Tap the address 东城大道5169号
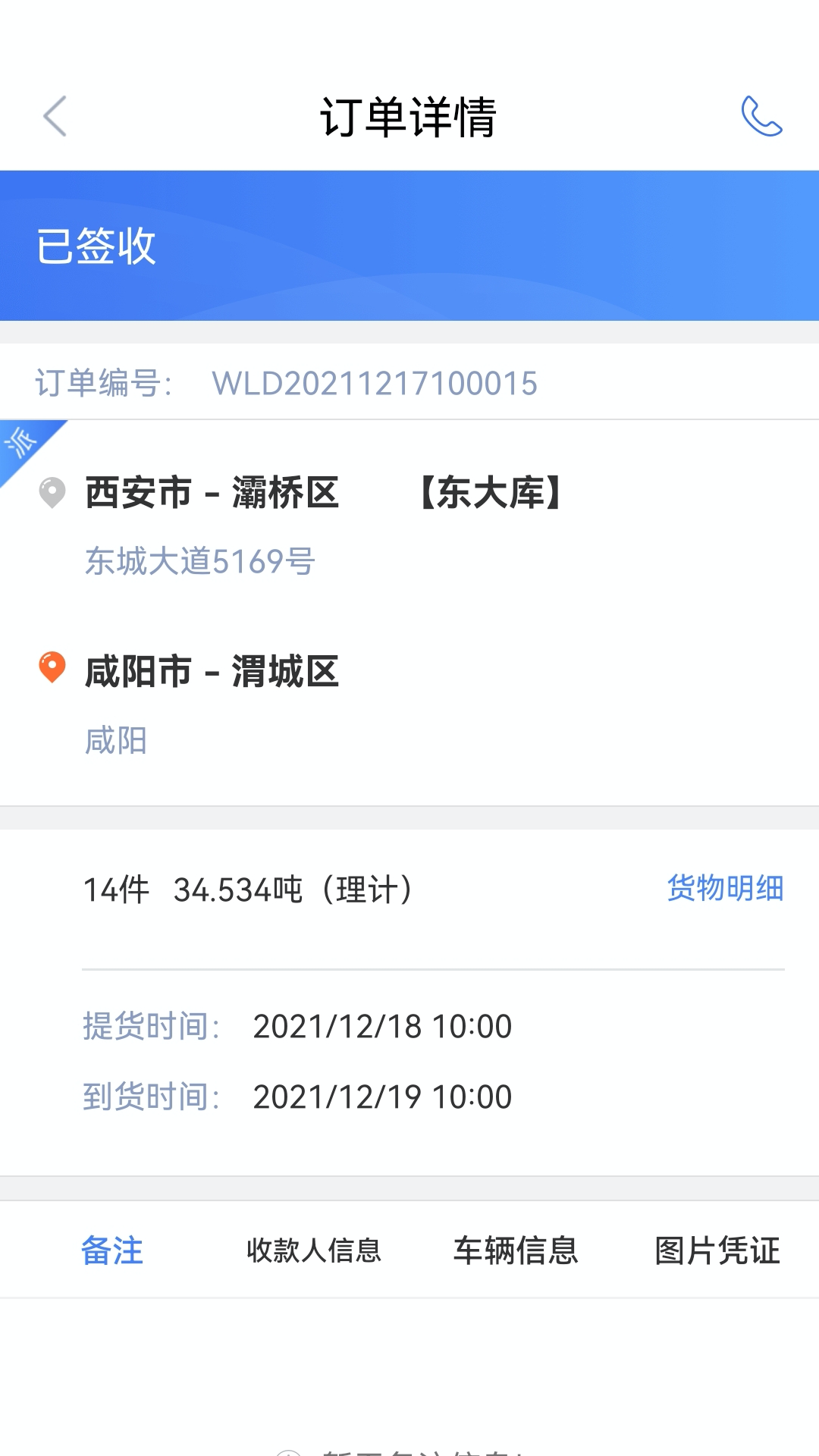This screenshot has height=1456, width=819. [199, 563]
